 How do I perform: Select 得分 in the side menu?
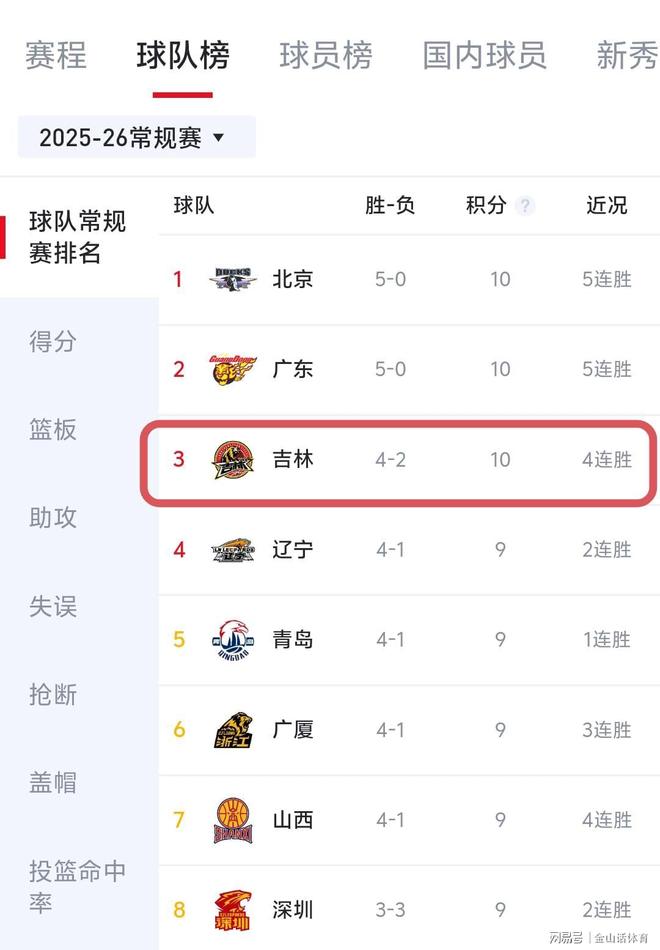(x=53, y=342)
